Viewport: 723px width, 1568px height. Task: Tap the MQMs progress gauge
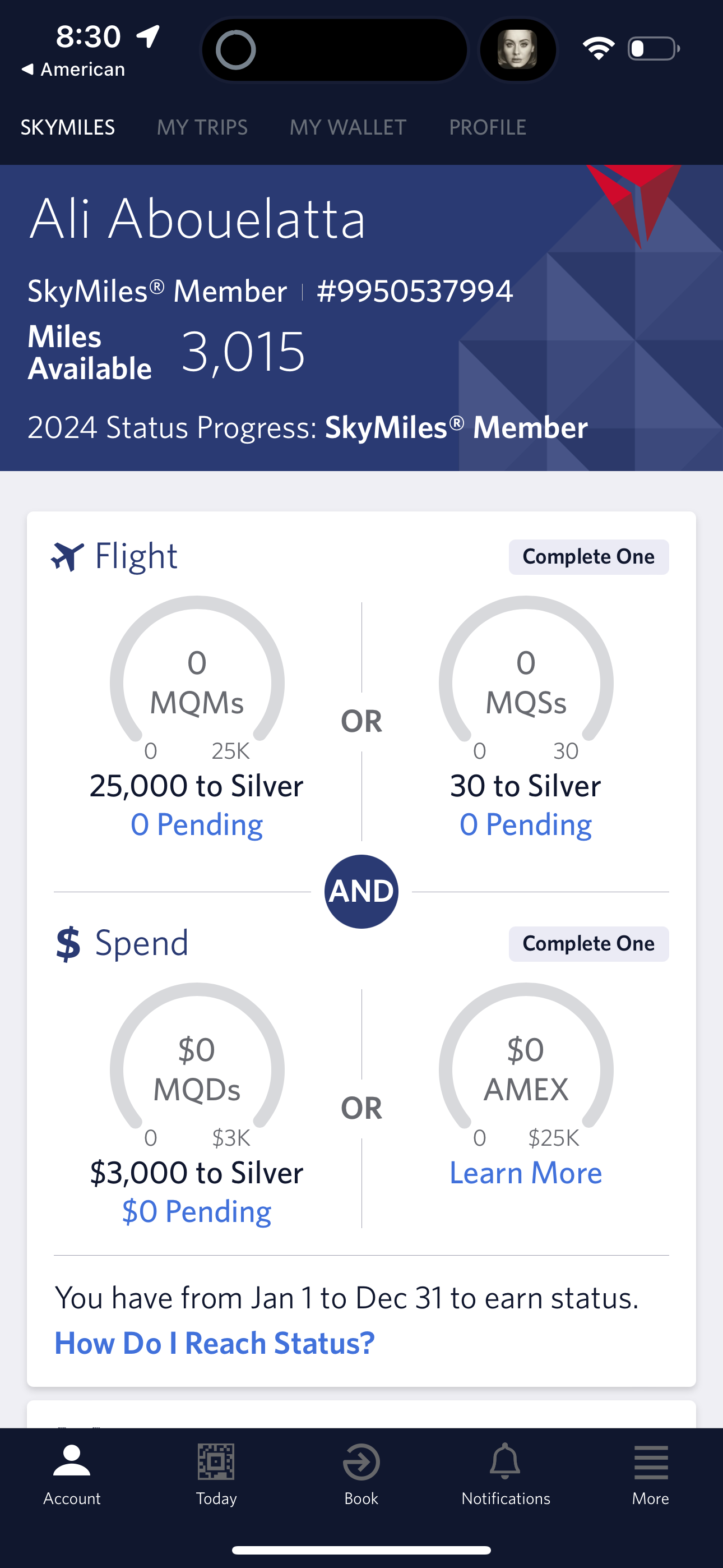click(197, 682)
